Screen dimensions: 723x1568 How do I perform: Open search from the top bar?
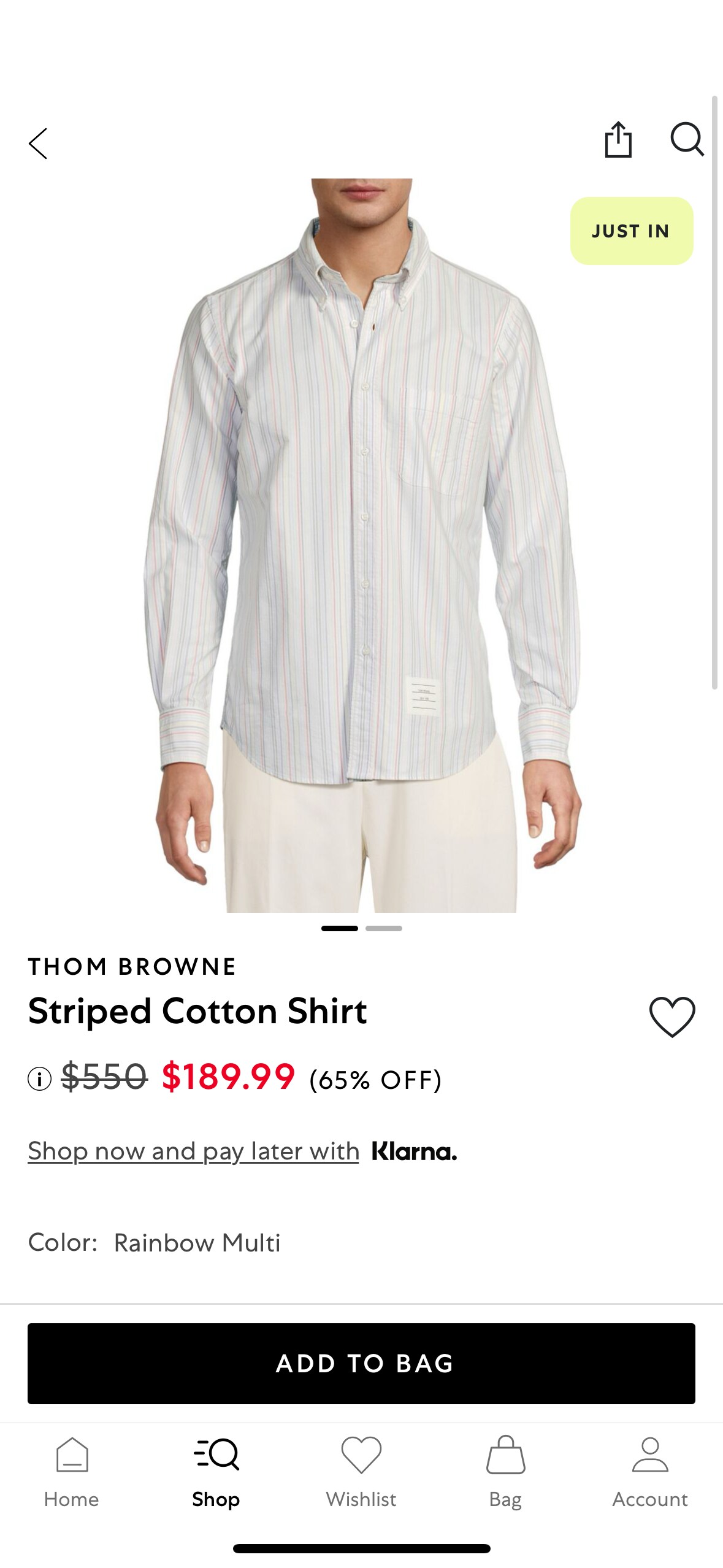point(686,140)
